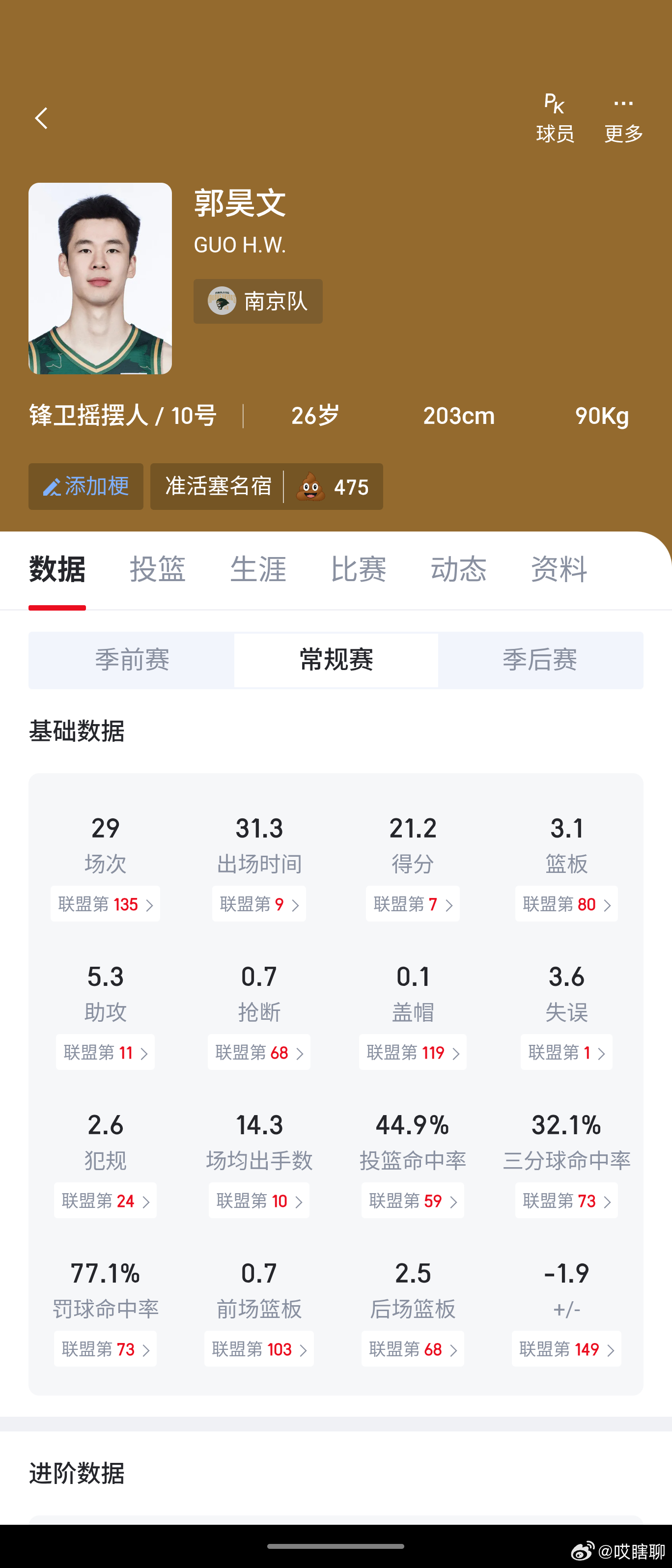672x1568 pixels.
Task: Switch to the 生涯 career tab
Action: point(258,570)
